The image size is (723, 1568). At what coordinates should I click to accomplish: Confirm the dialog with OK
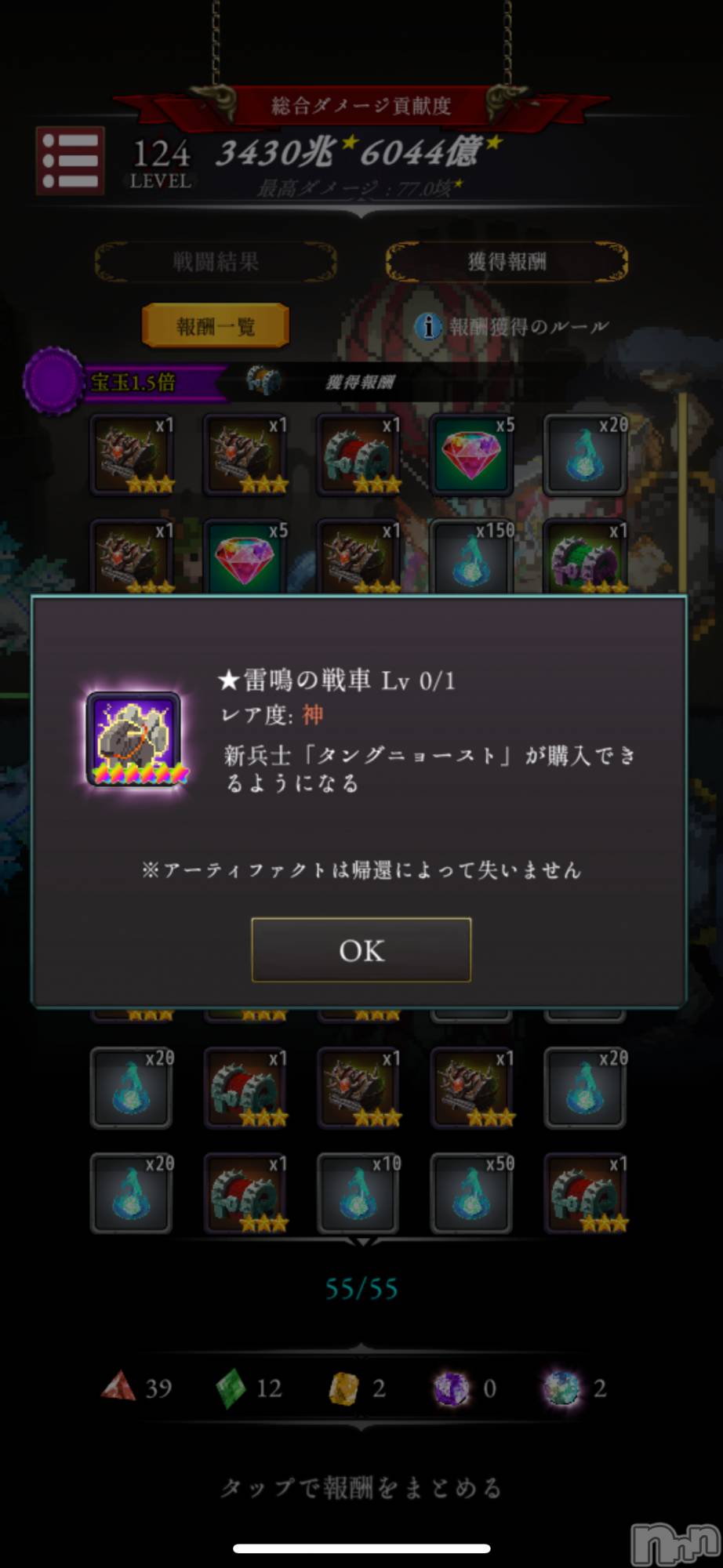[361, 950]
